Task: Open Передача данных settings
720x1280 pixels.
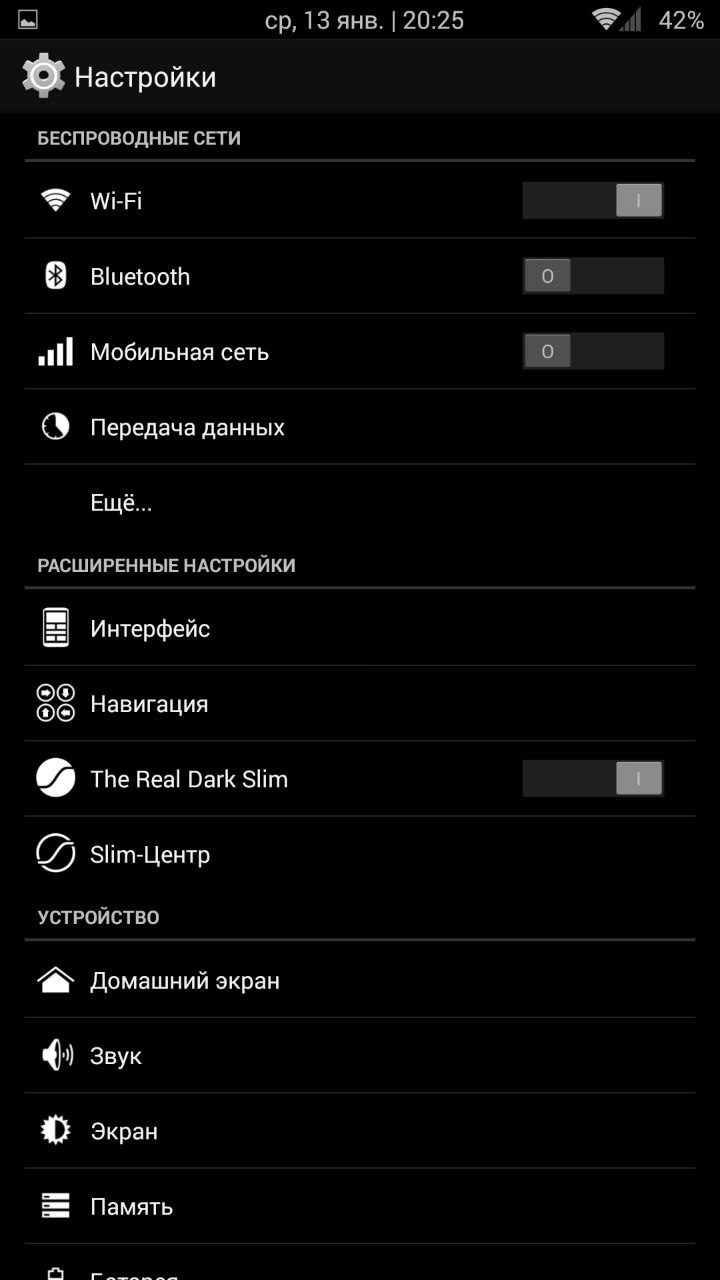Action: [187, 427]
